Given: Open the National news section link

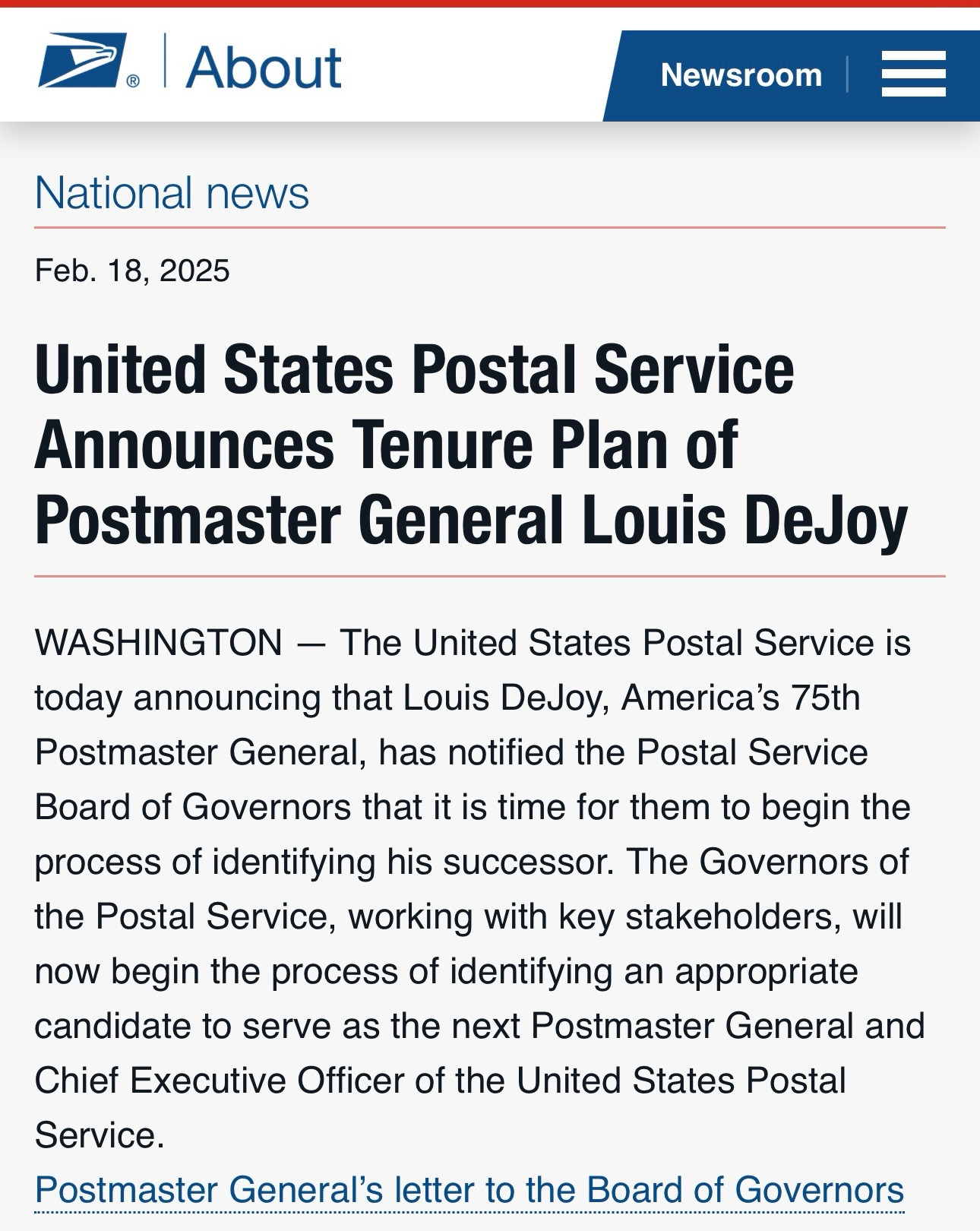Looking at the screenshot, I should [x=172, y=193].
